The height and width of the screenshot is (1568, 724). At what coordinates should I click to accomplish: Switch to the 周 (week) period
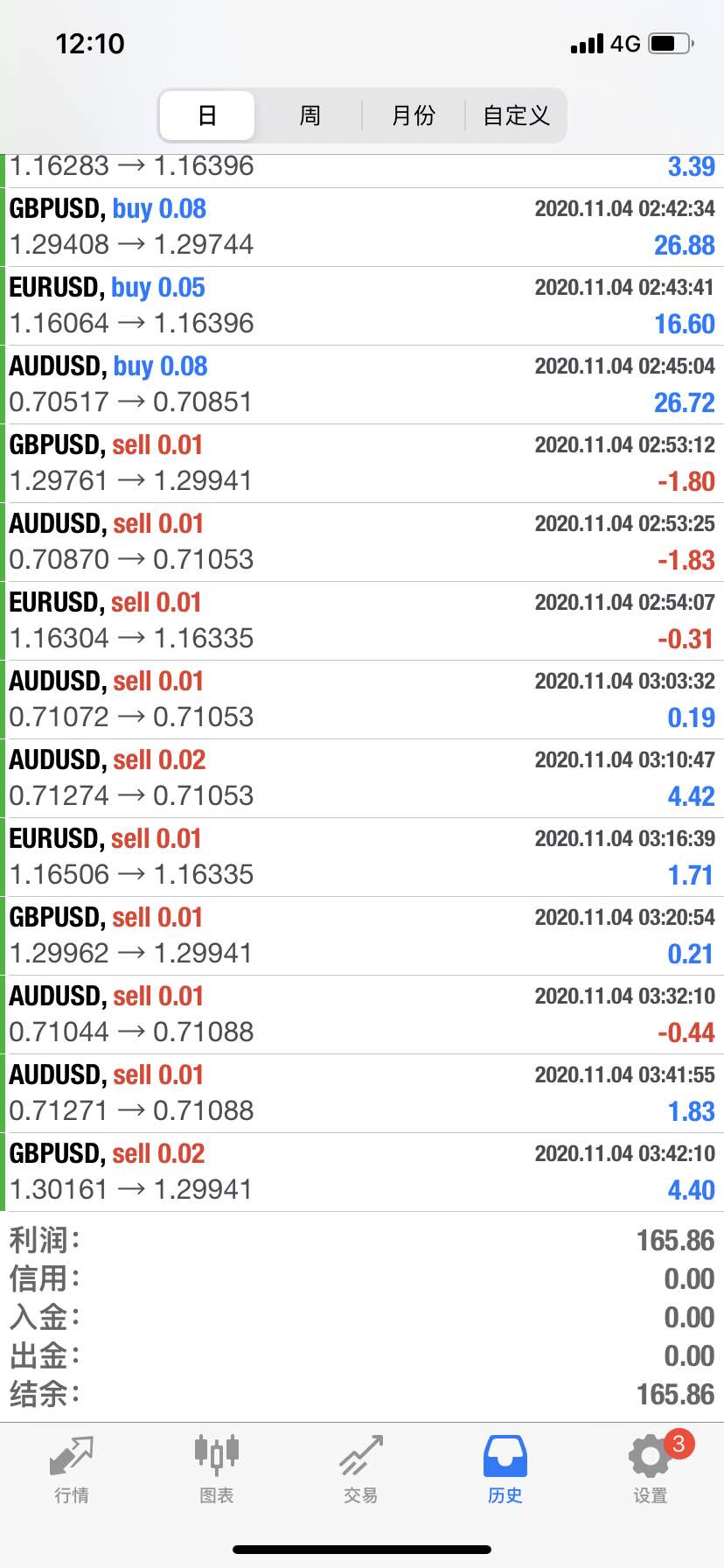[x=310, y=115]
